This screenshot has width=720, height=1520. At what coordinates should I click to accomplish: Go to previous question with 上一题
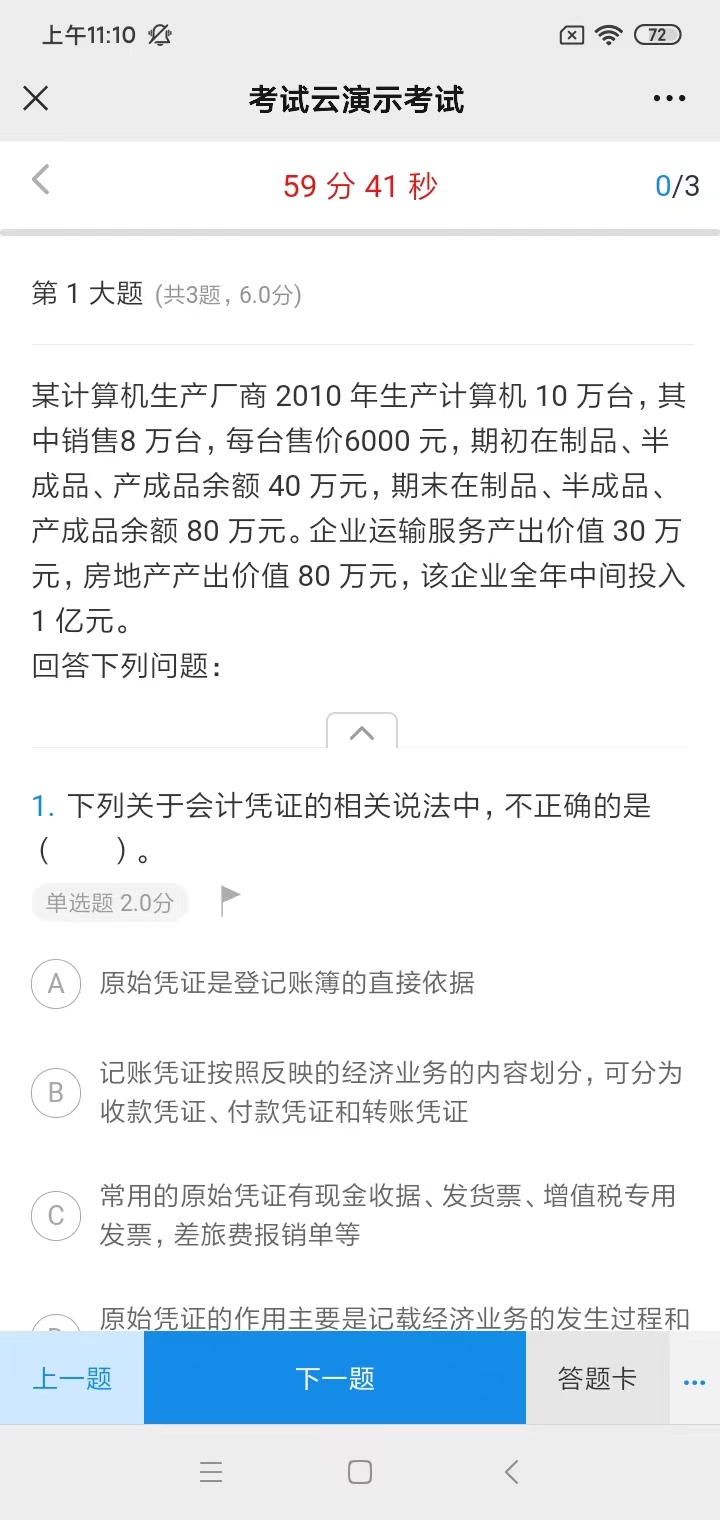pos(72,1378)
